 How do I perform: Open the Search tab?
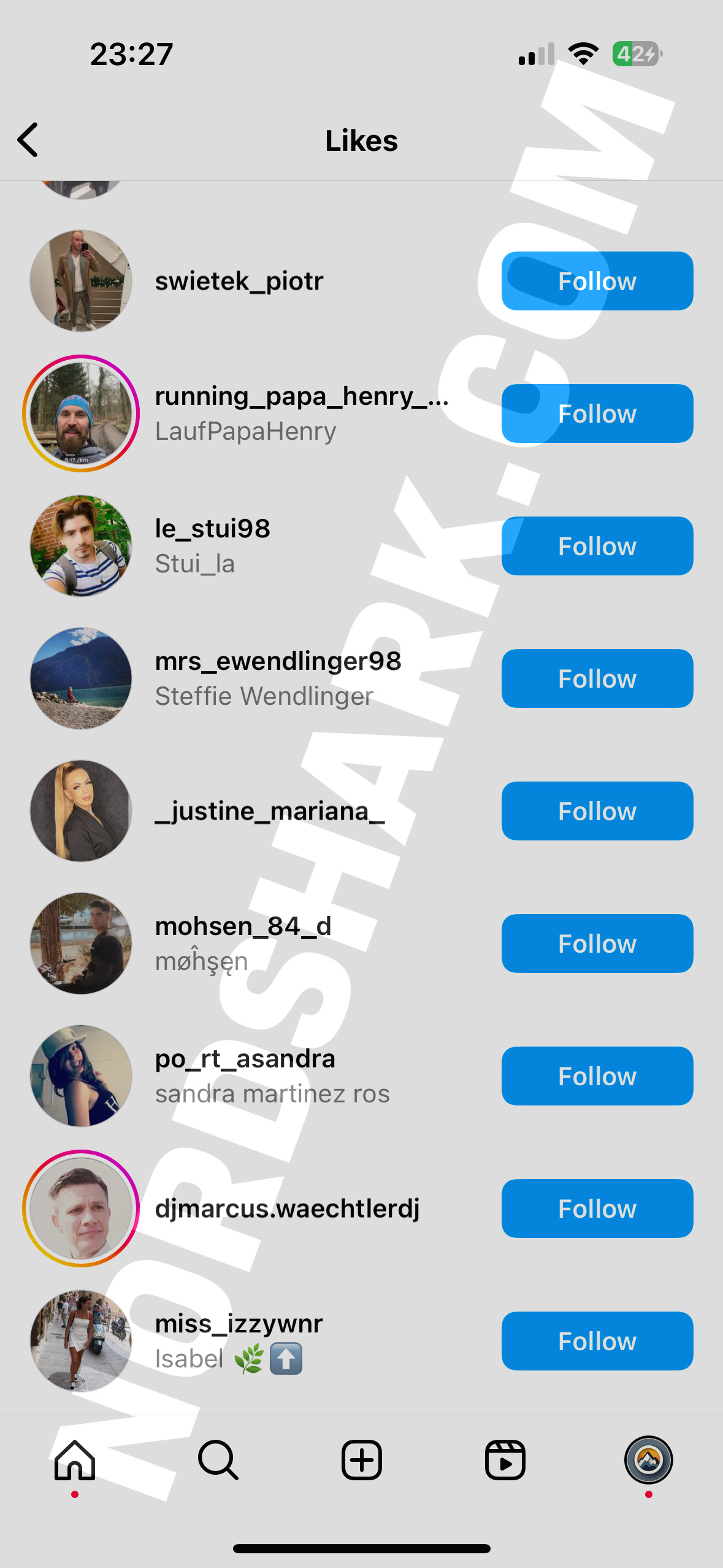coord(218,1460)
